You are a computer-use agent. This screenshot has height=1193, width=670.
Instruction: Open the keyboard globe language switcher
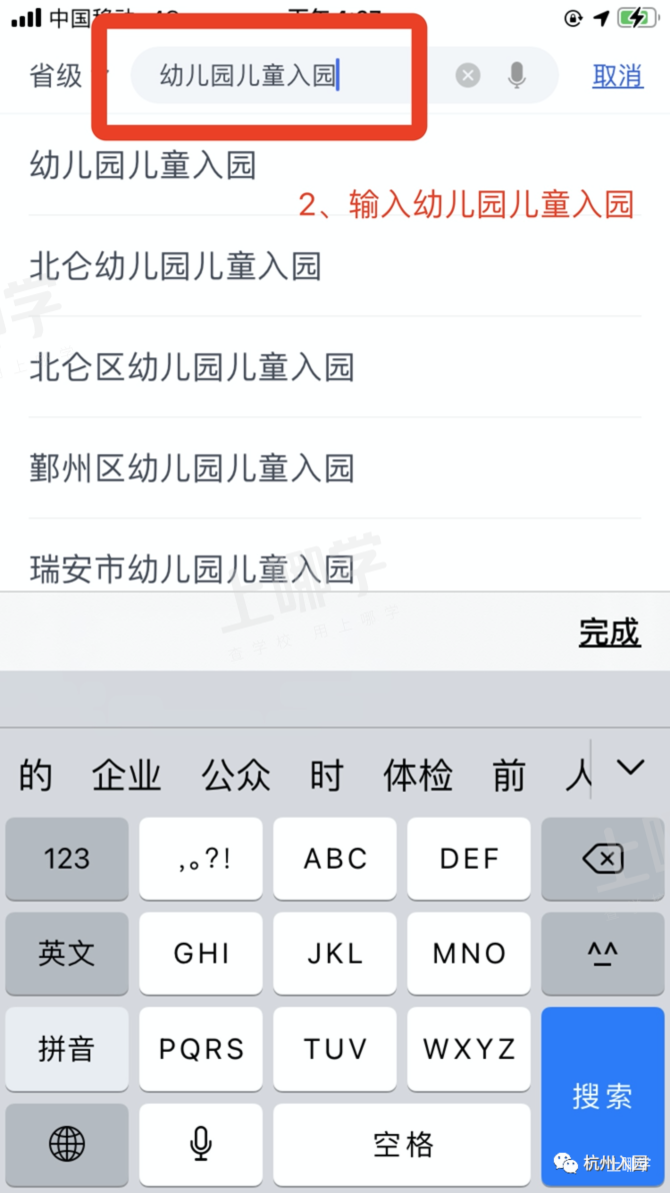[x=67, y=1143]
